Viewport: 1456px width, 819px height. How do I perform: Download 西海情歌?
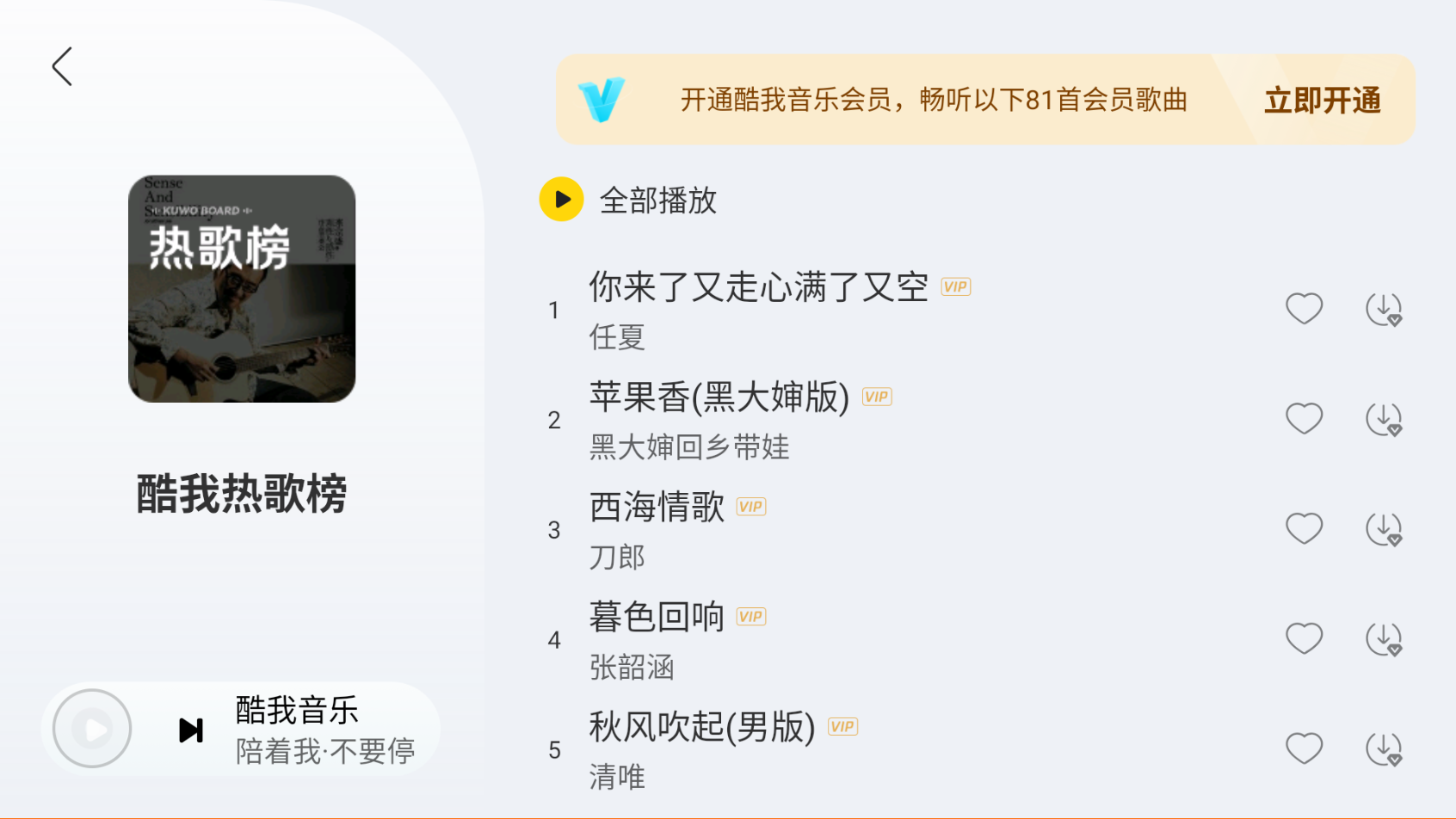tap(1383, 529)
